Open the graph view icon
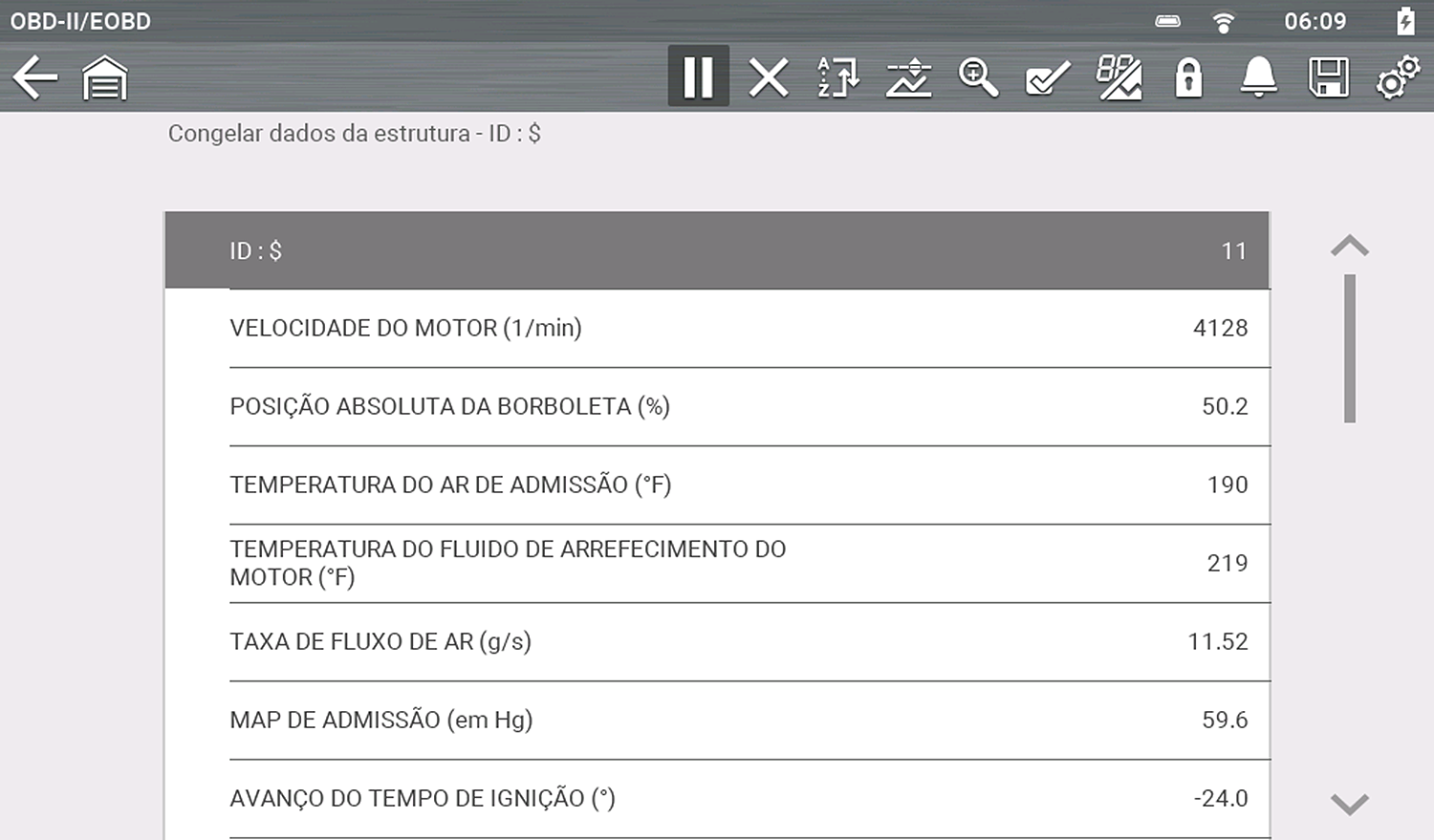Viewport: 1434px width, 840px height. (908, 77)
